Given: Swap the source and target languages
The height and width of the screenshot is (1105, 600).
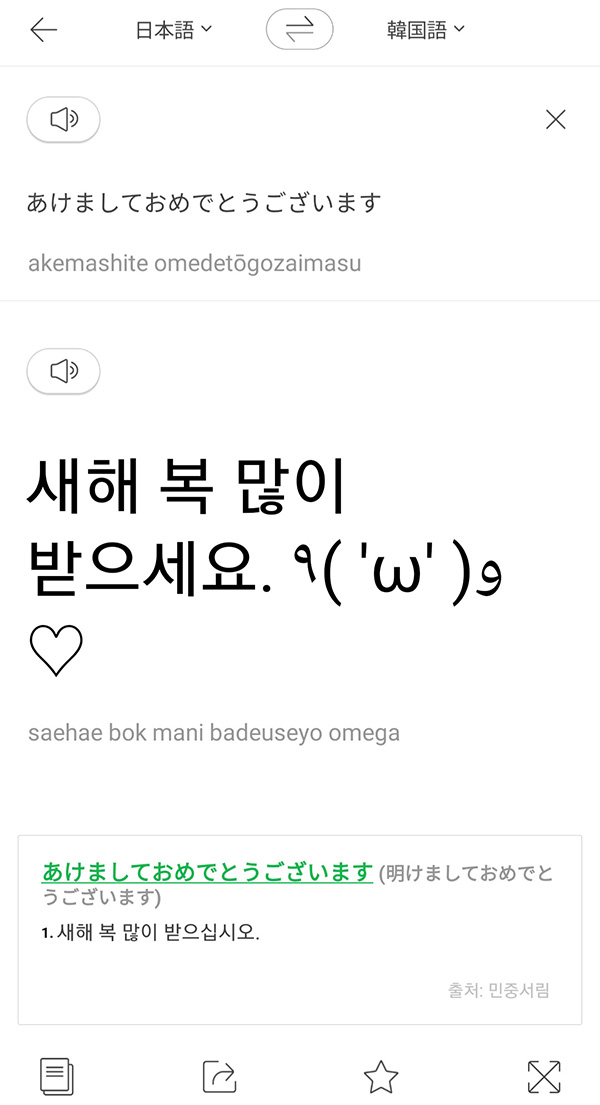Looking at the screenshot, I should point(299,30).
